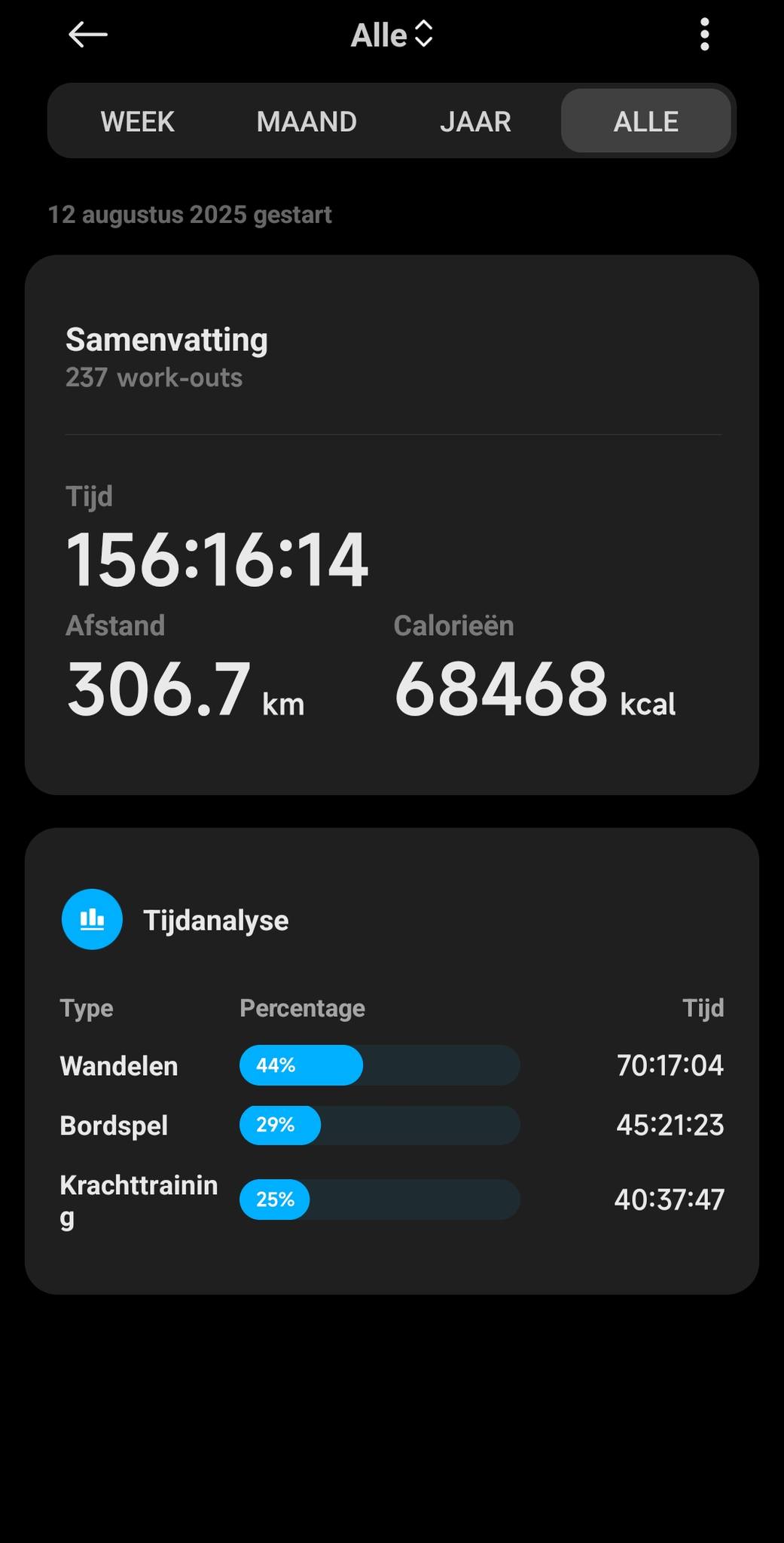Switch to the MAAND tab
The width and height of the screenshot is (784, 1543).
coord(307,121)
